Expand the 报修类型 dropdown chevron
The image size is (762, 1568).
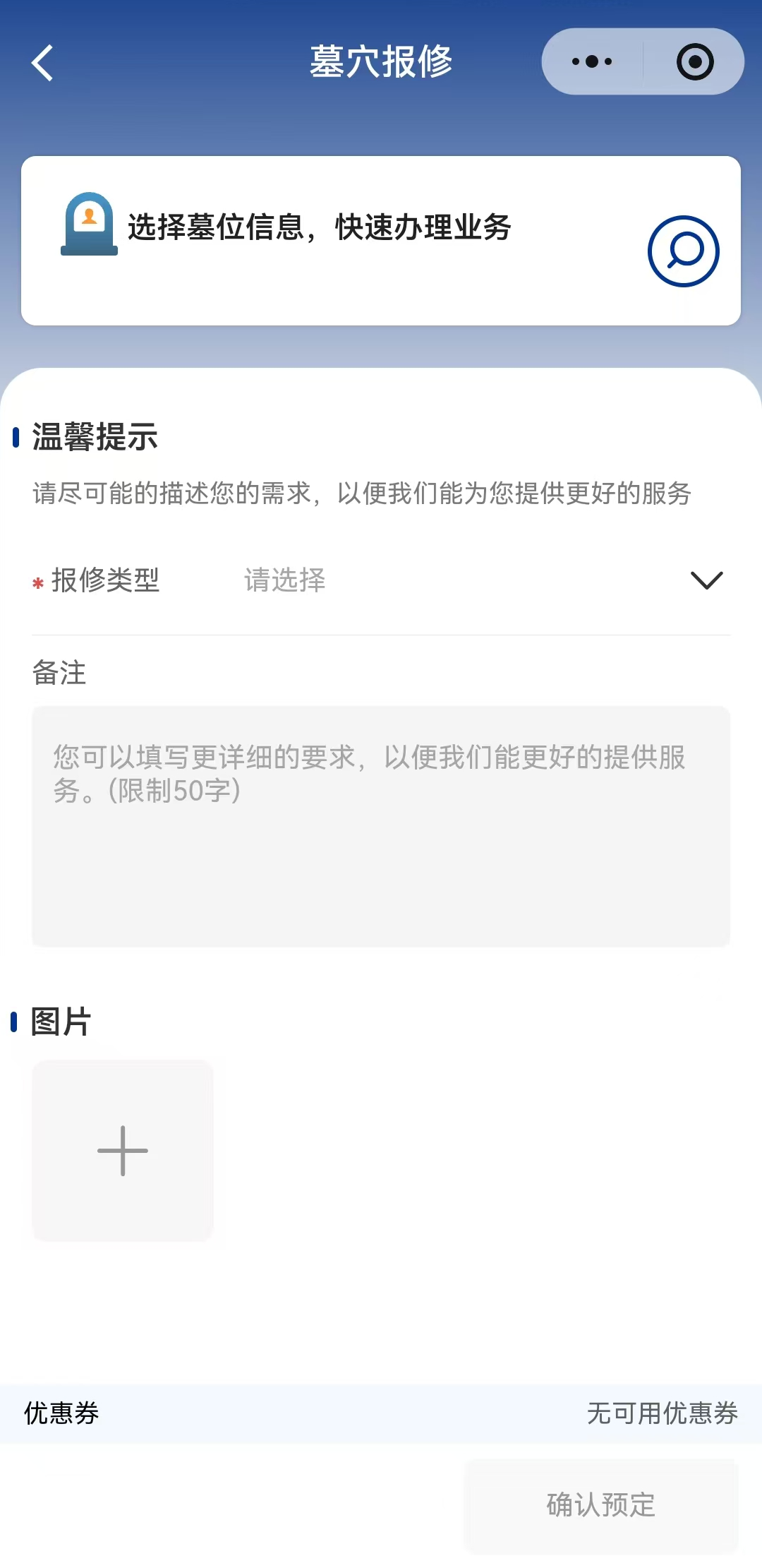(x=706, y=581)
